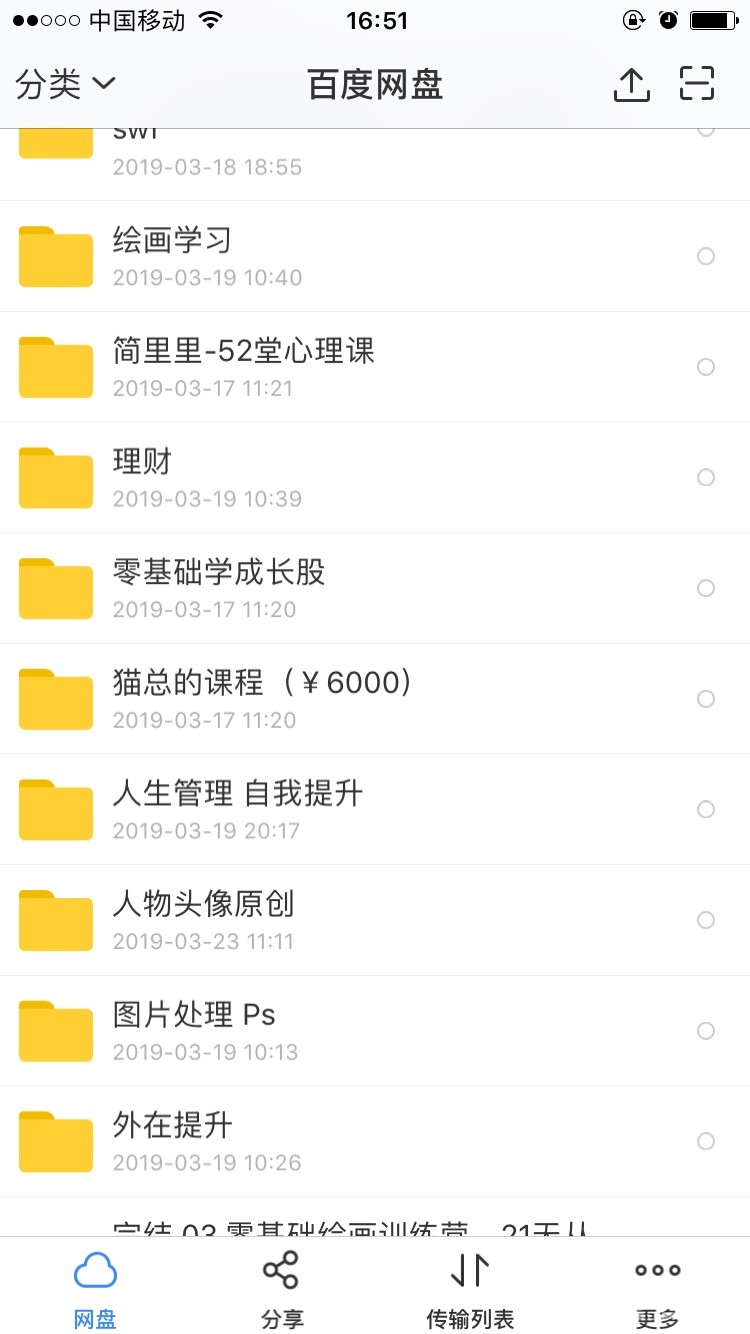Select the 外在提升 folder radio circle
The image size is (750, 1334).
tap(706, 1141)
